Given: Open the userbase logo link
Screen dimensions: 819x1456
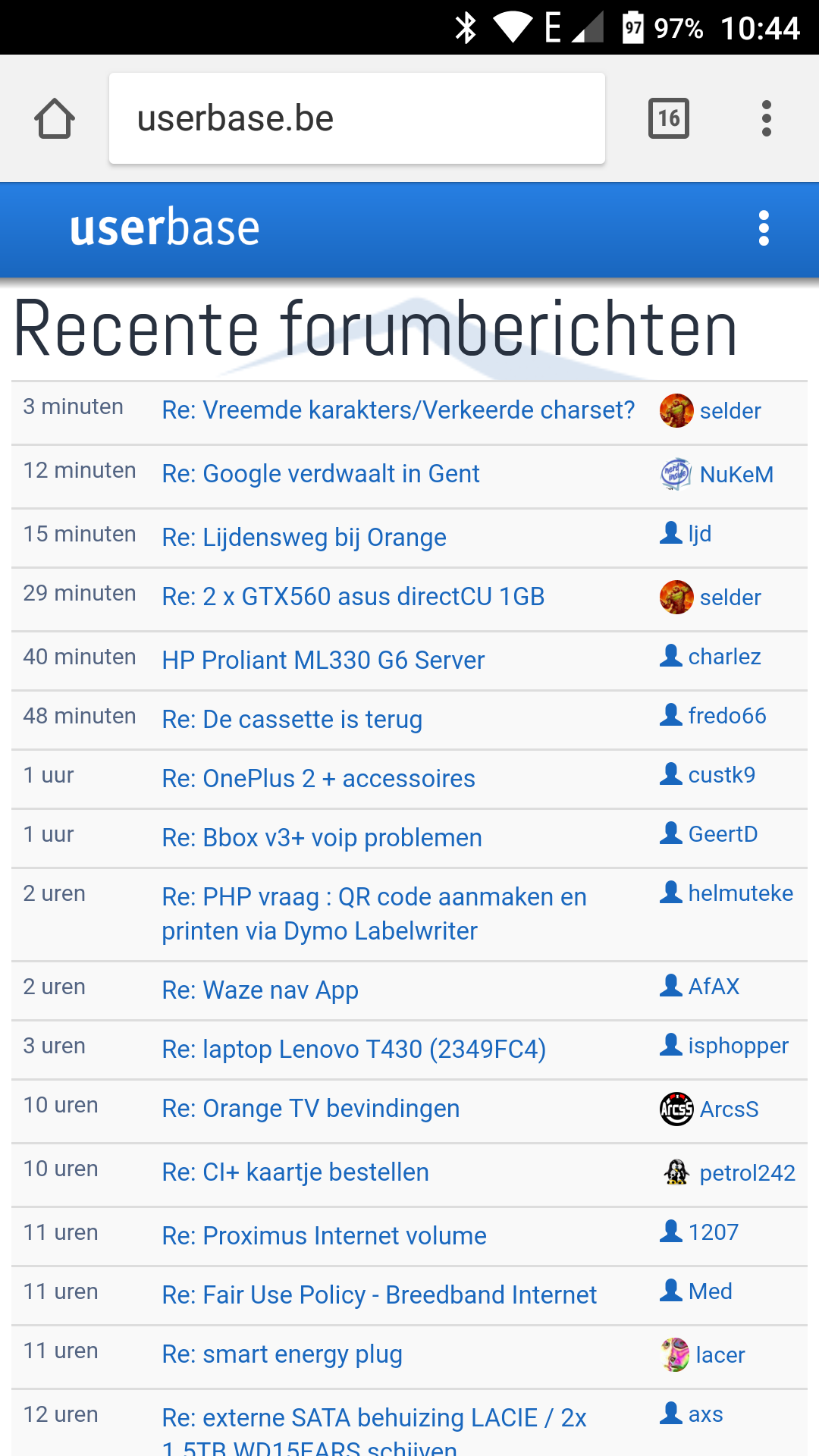Looking at the screenshot, I should (165, 228).
